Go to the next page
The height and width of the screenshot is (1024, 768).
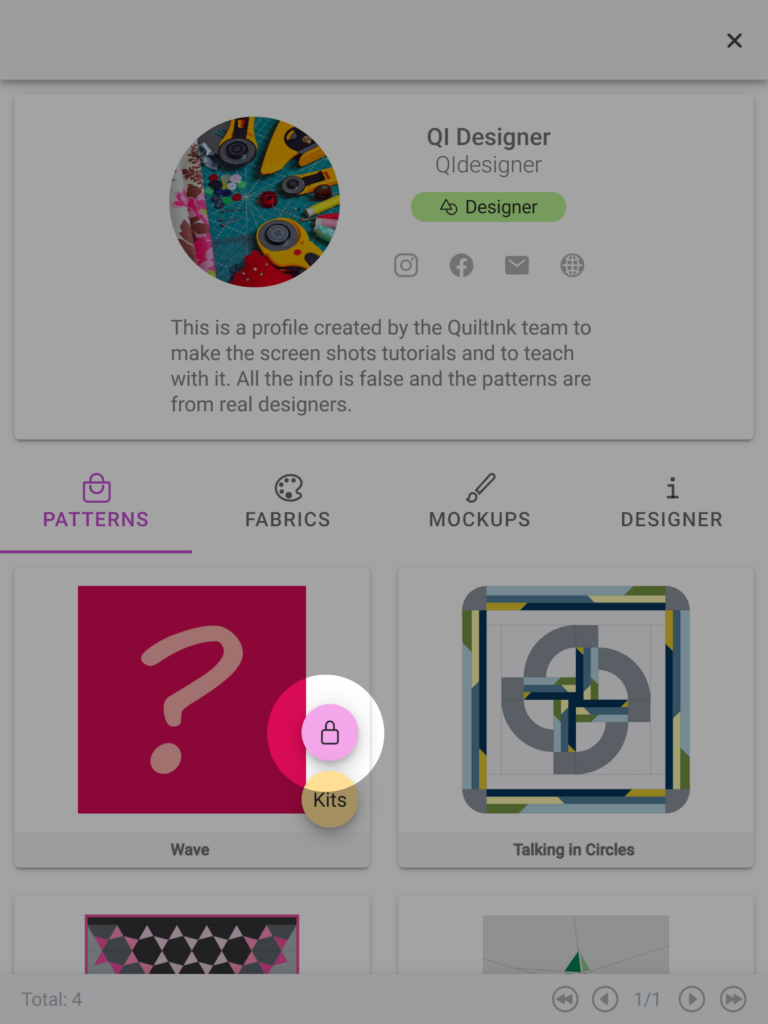click(x=691, y=999)
